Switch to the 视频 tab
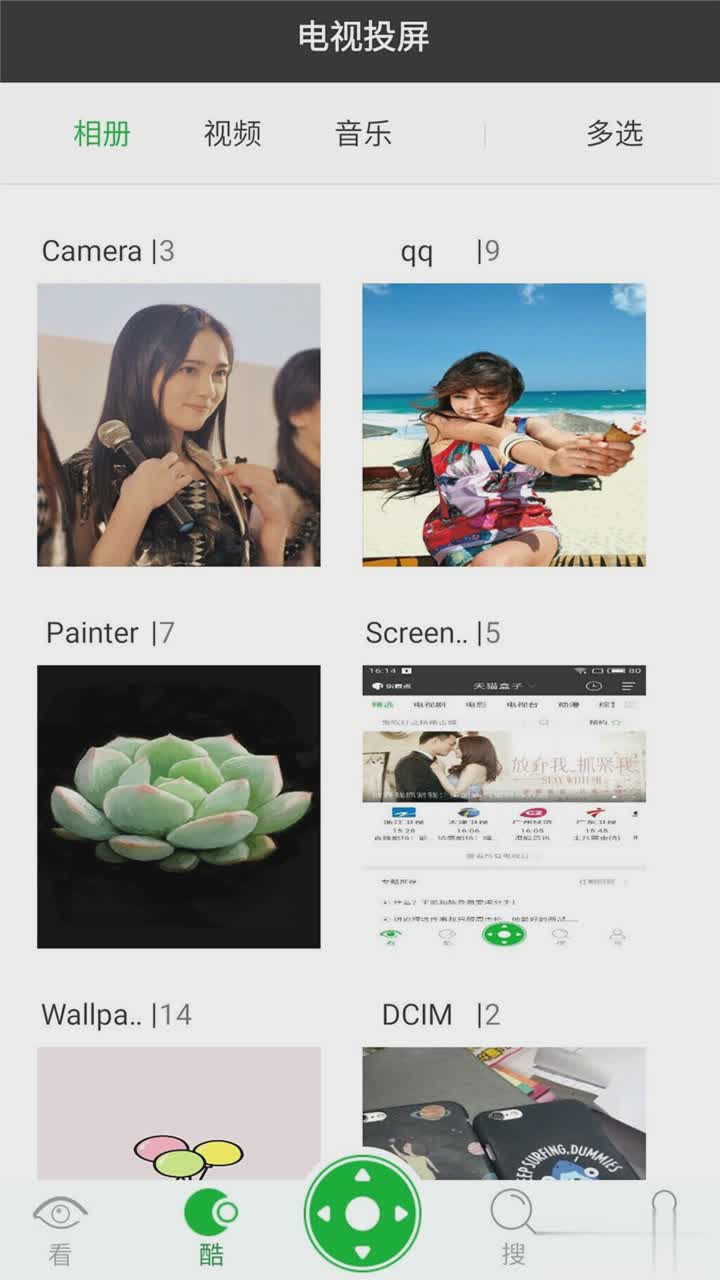The height and width of the screenshot is (1280, 720). [x=232, y=133]
